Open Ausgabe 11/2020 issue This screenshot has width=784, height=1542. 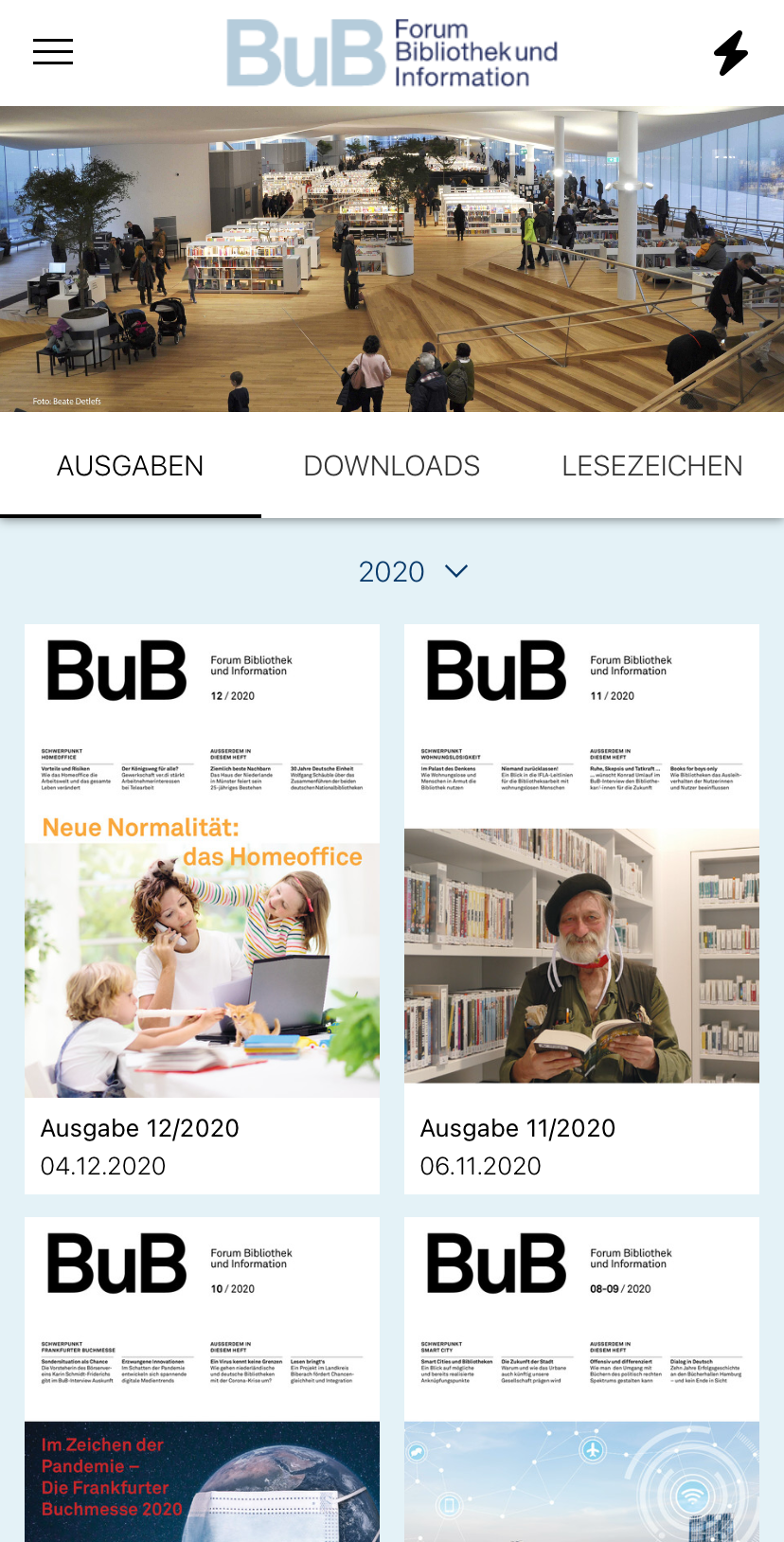point(581,907)
